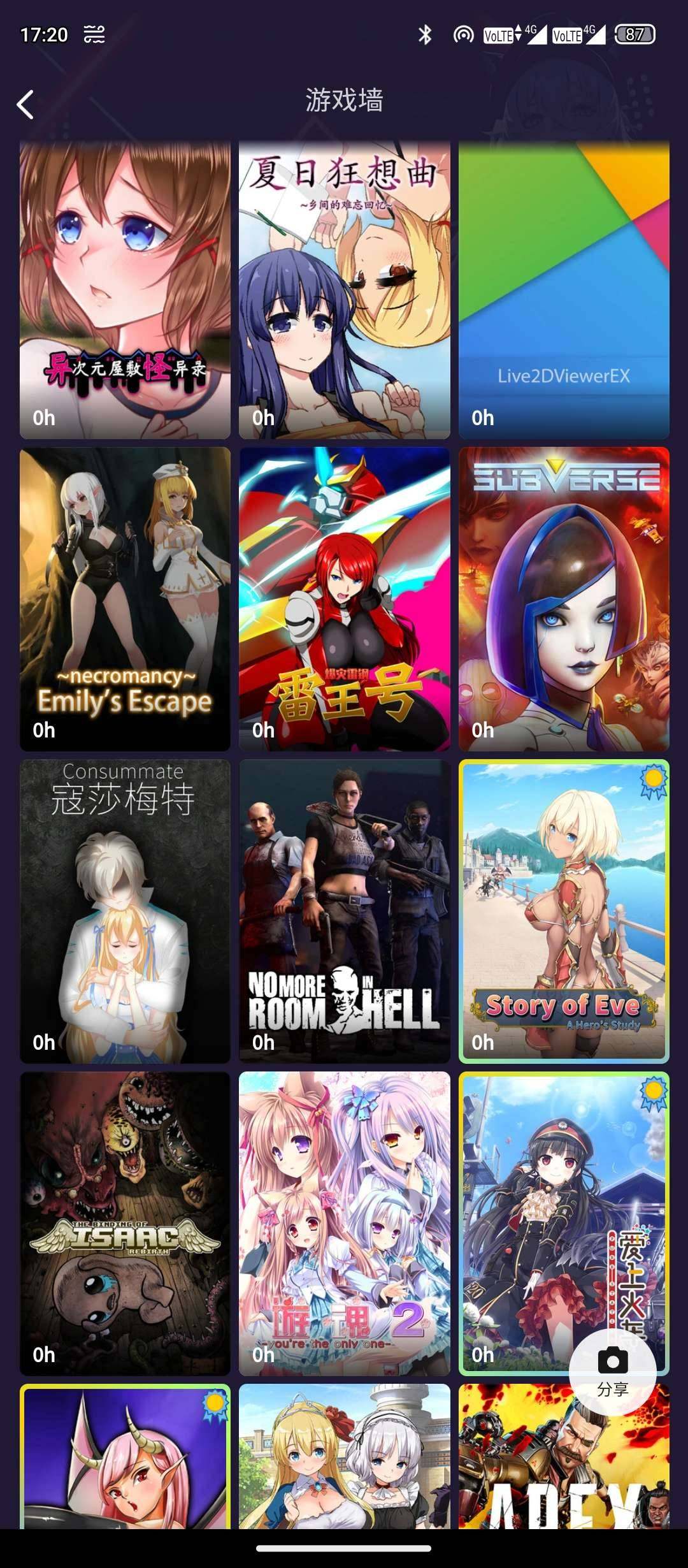Tap the Apex Legends card at bottom right
This screenshot has width=688, height=1568.
(x=563, y=1485)
